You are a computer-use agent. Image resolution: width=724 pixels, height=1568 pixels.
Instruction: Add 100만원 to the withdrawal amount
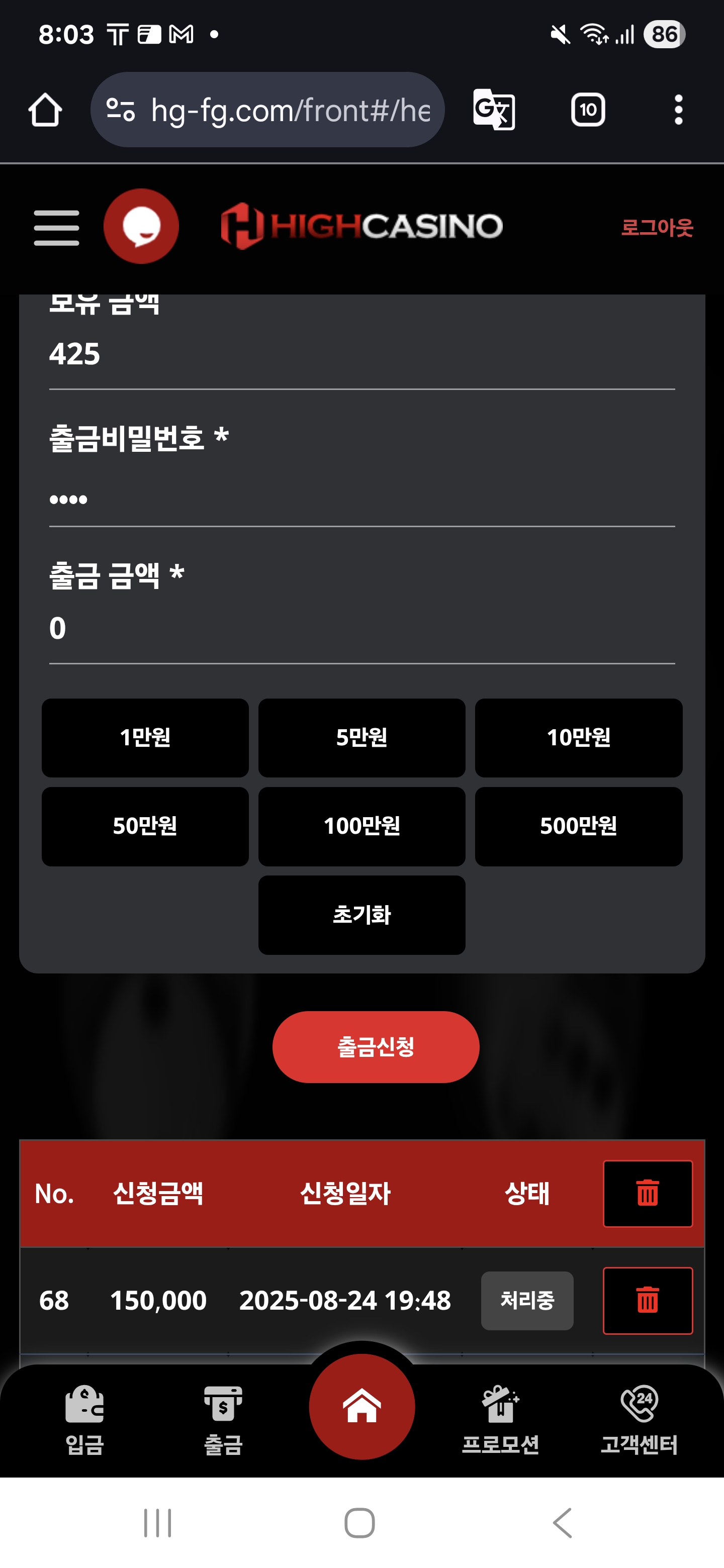coord(361,826)
